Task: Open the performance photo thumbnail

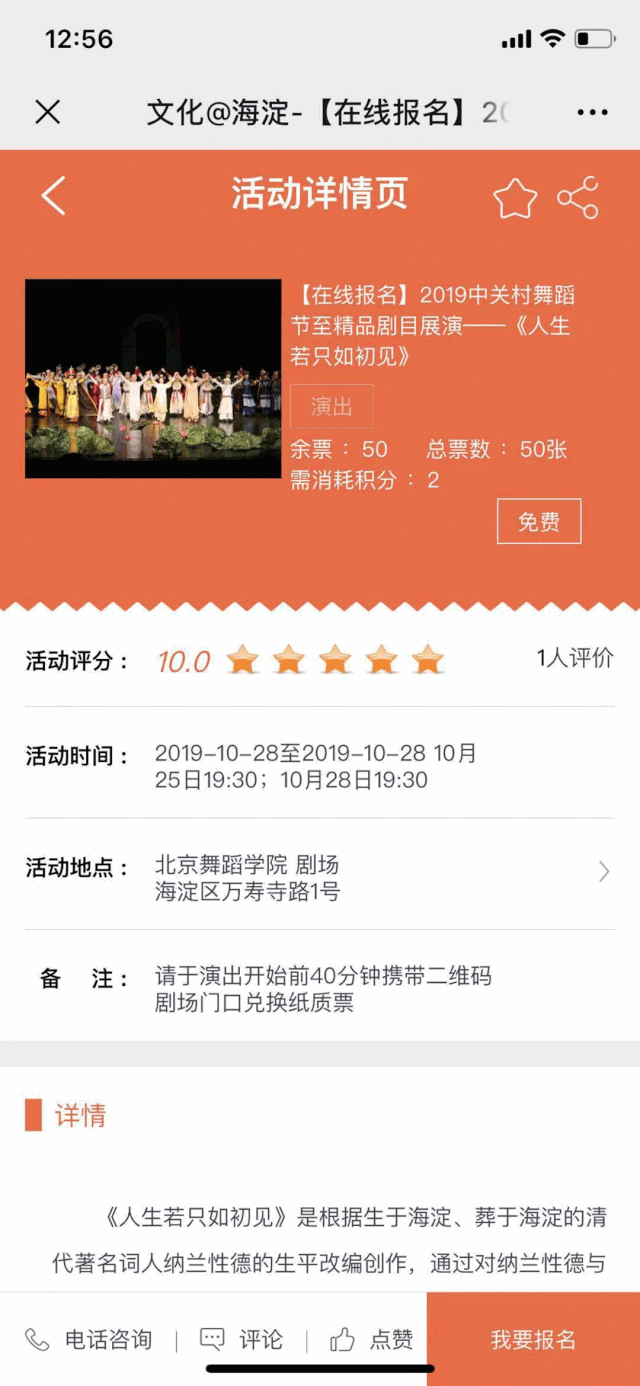Action: pyautogui.click(x=153, y=379)
